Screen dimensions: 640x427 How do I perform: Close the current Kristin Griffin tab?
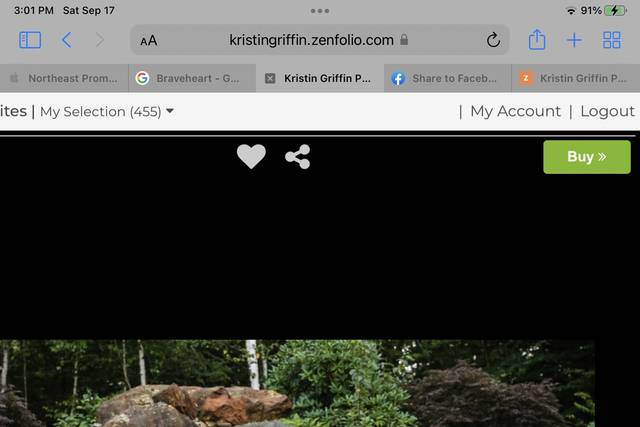pyautogui.click(x=270, y=78)
